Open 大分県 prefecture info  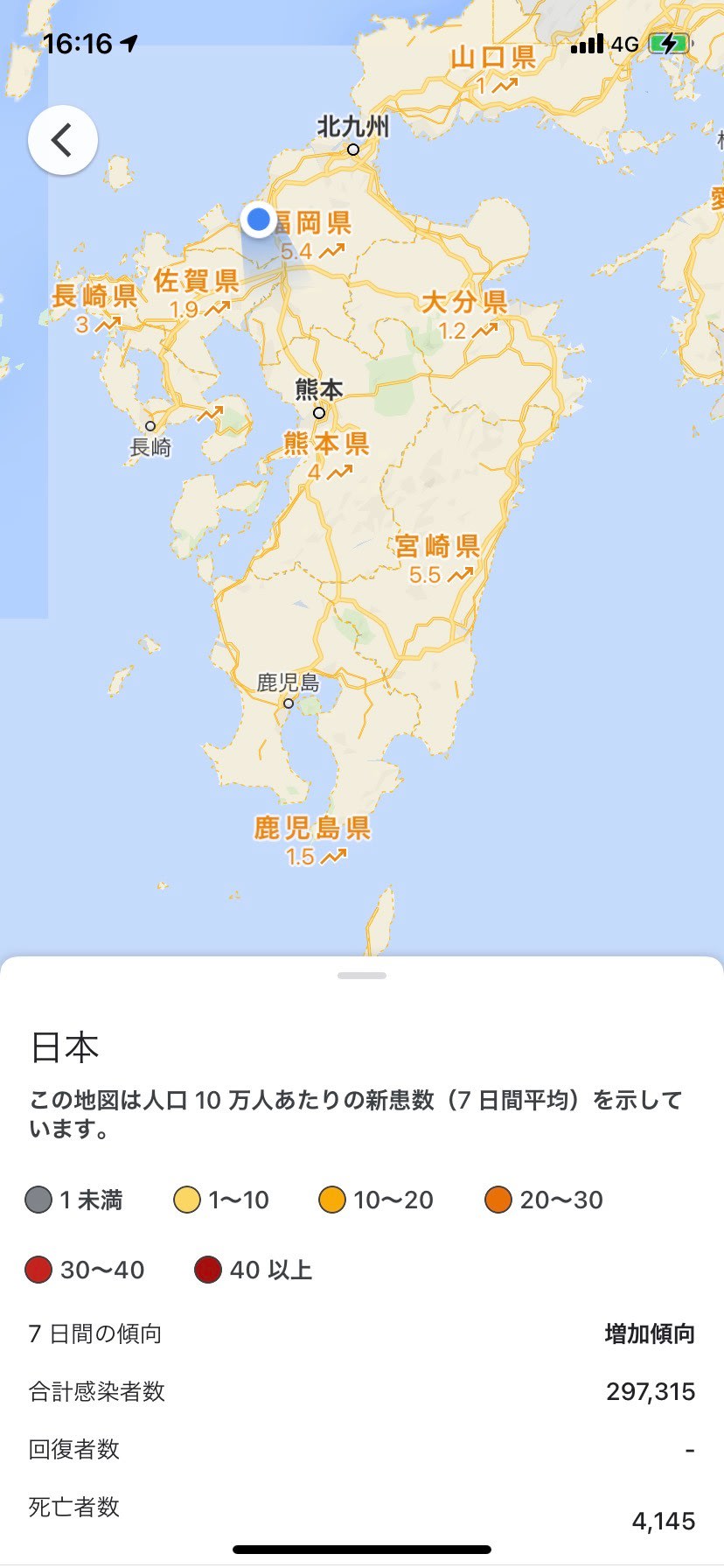[464, 304]
